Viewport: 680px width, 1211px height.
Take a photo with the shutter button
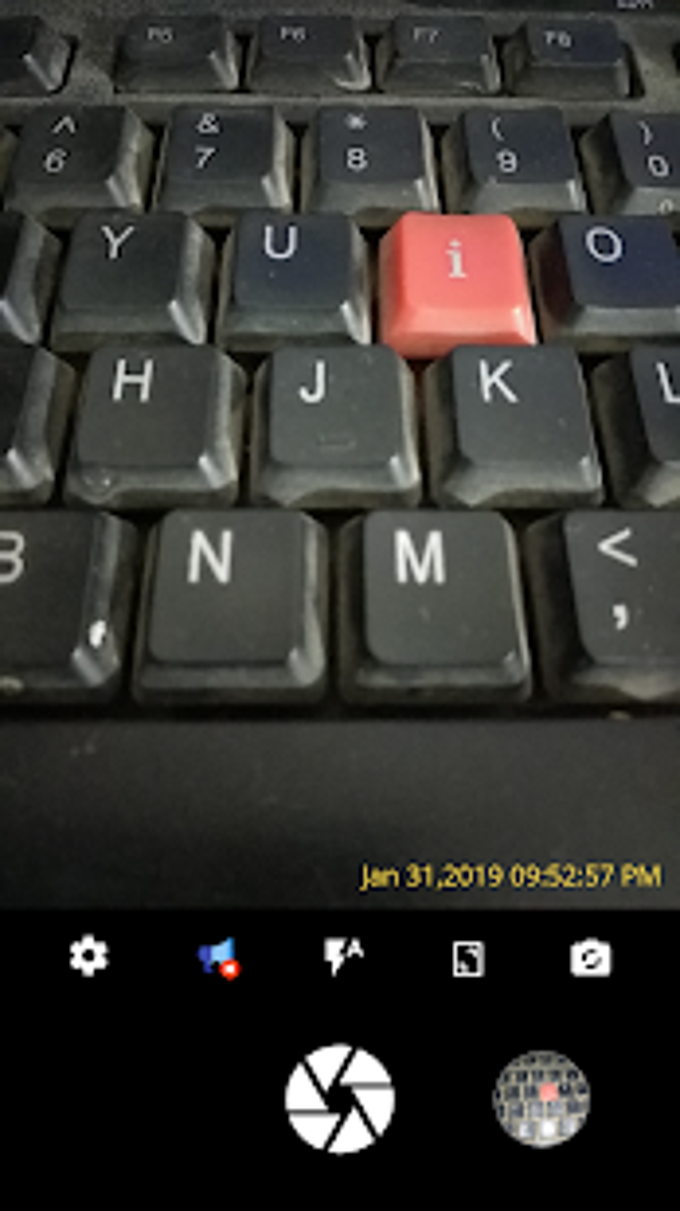[x=340, y=1098]
